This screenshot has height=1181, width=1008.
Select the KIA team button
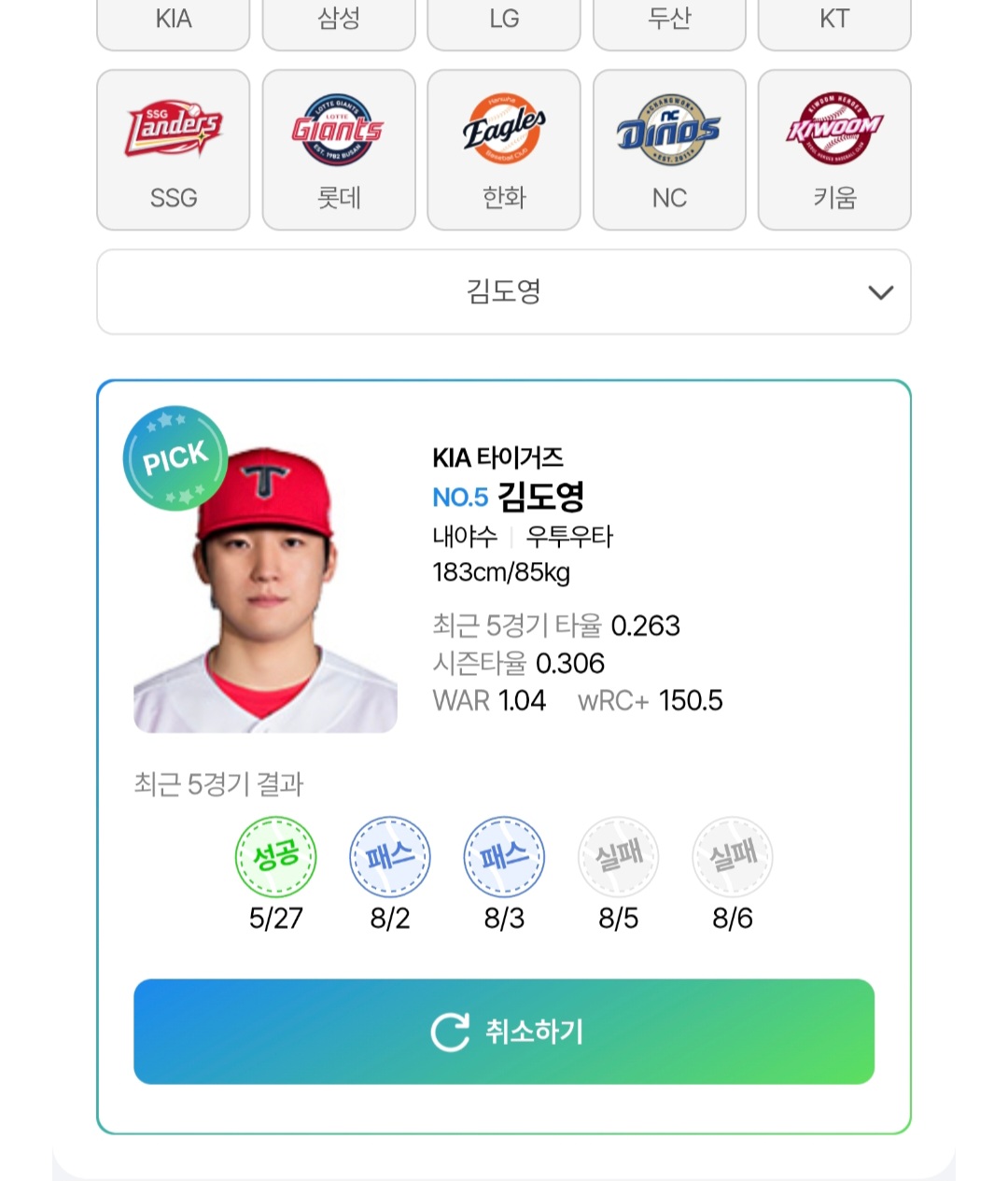(x=174, y=22)
